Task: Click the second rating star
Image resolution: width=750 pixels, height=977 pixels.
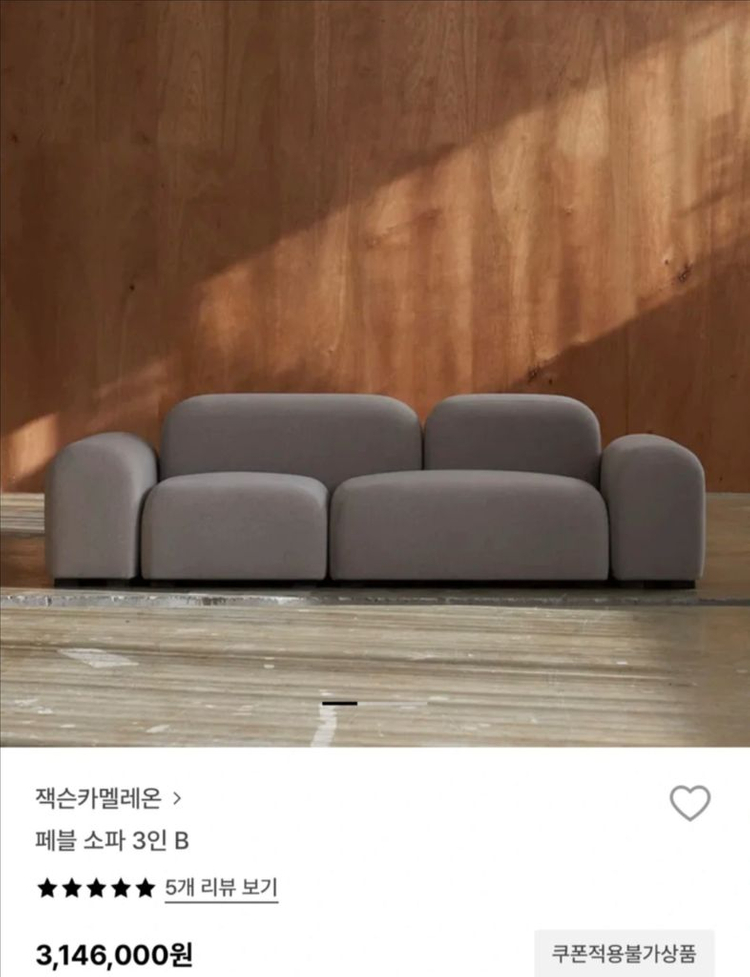Action: tap(70, 885)
